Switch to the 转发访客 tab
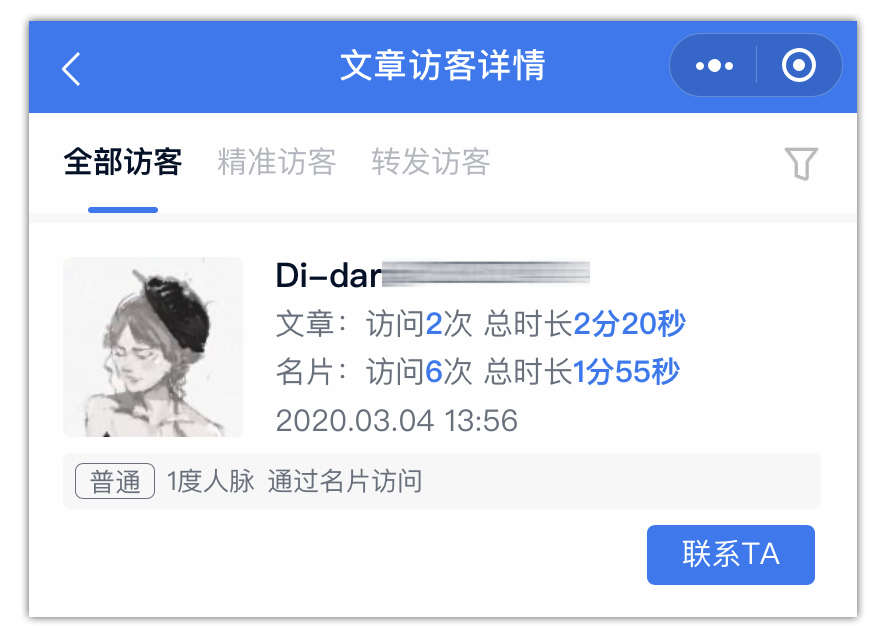This screenshot has height=638, width=886. tap(430, 162)
